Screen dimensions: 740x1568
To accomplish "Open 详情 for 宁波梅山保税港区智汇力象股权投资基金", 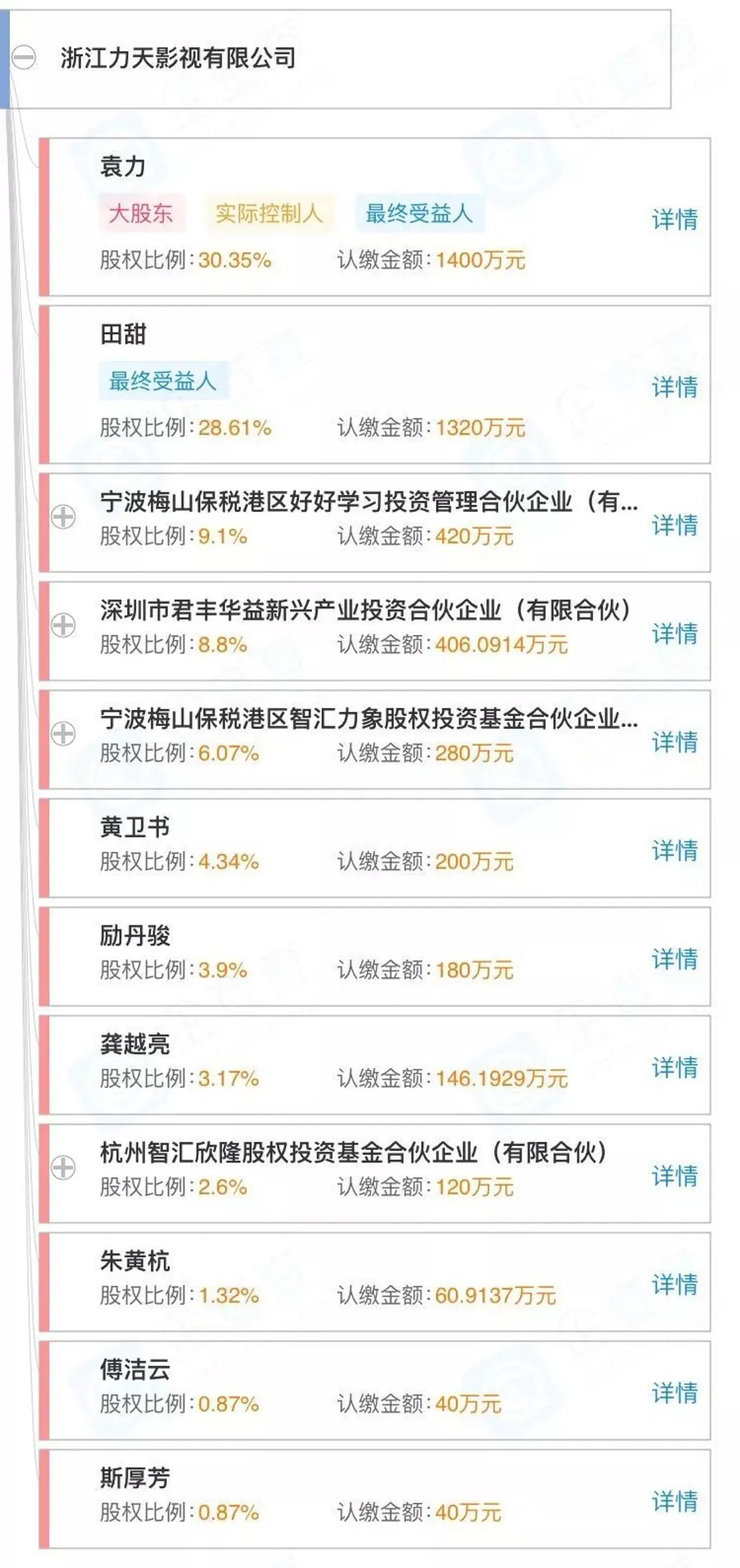I will [673, 741].
